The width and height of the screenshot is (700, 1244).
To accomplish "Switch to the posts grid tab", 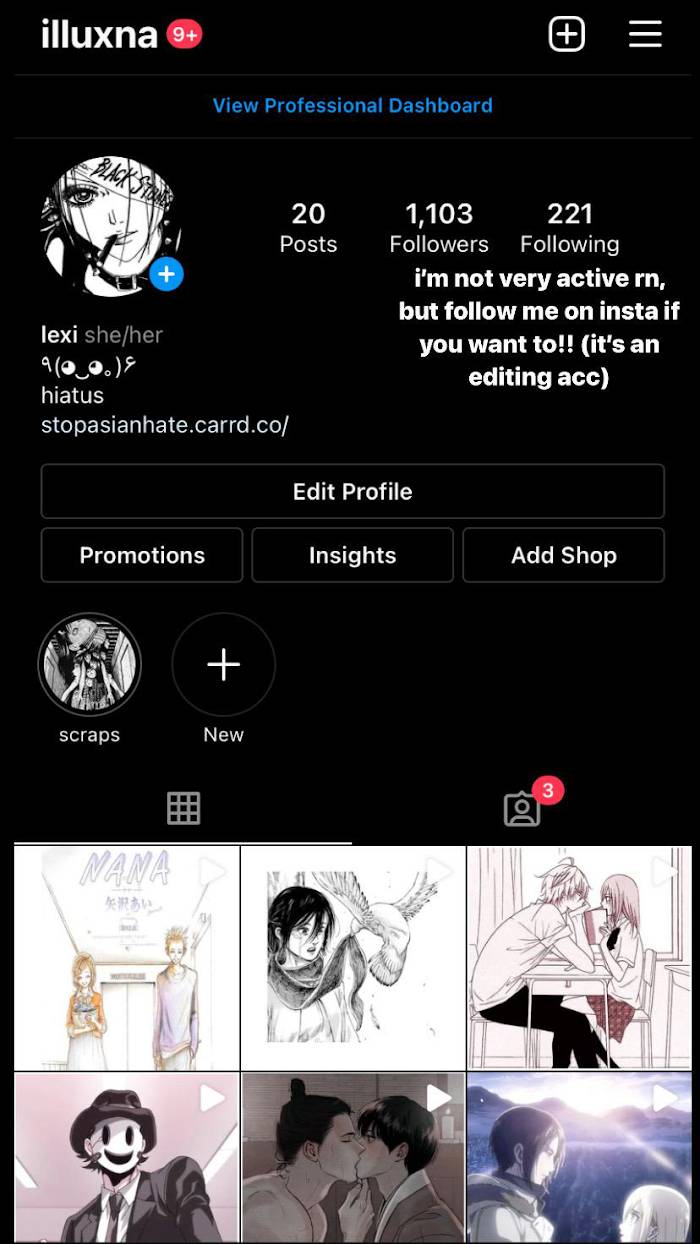I will point(183,808).
